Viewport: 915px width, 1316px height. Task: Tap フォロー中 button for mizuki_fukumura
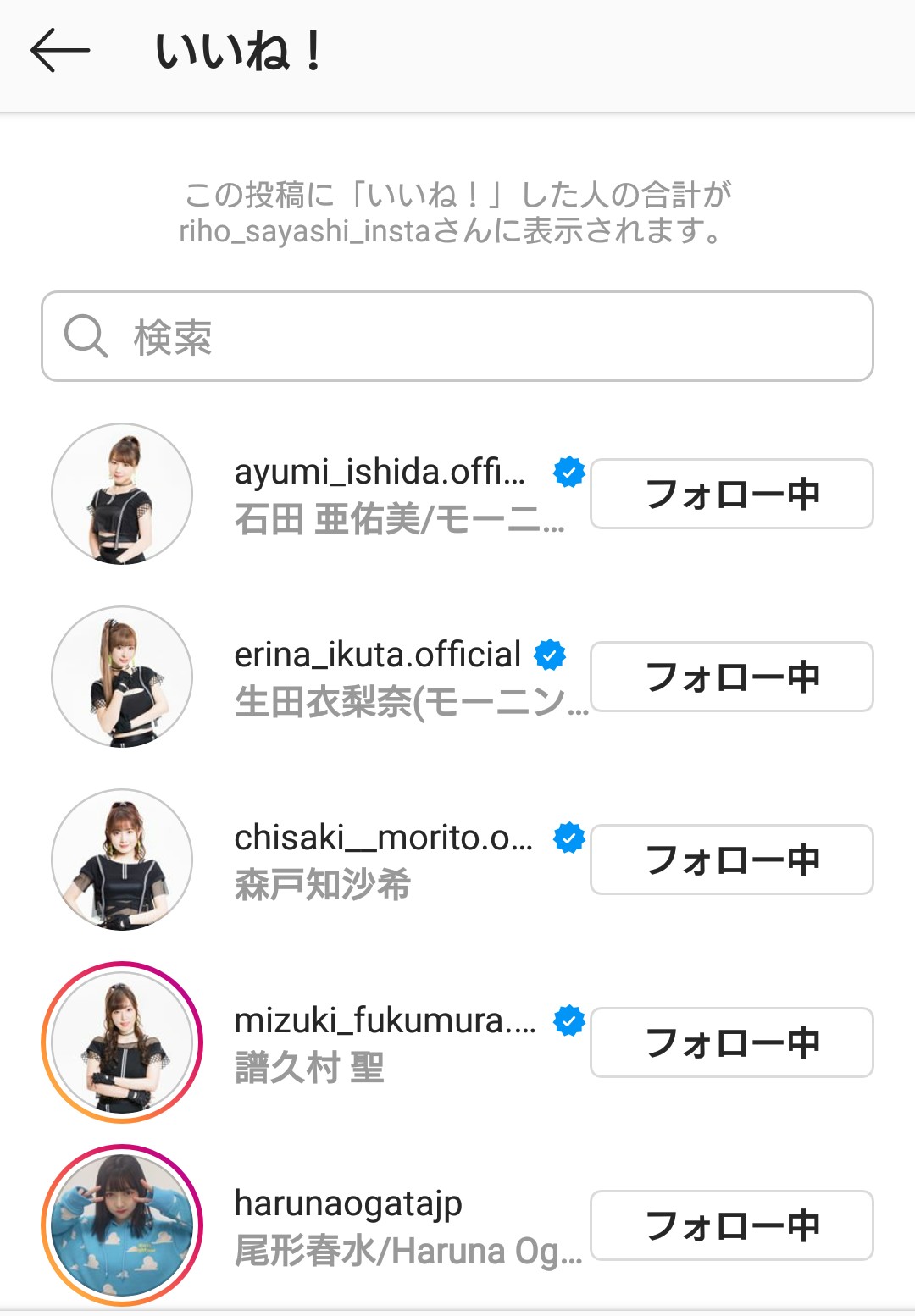pos(731,1042)
